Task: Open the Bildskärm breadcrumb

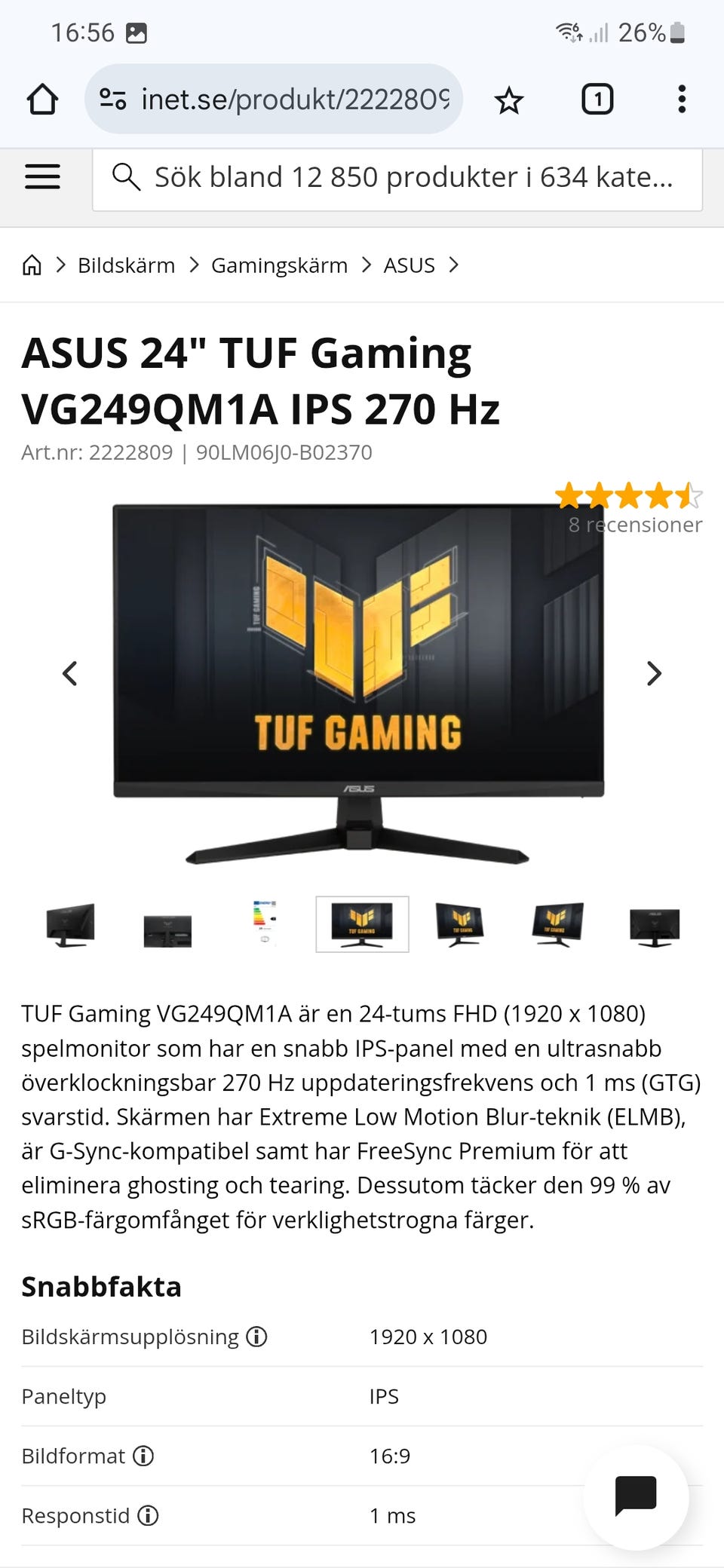Action: pos(126,265)
